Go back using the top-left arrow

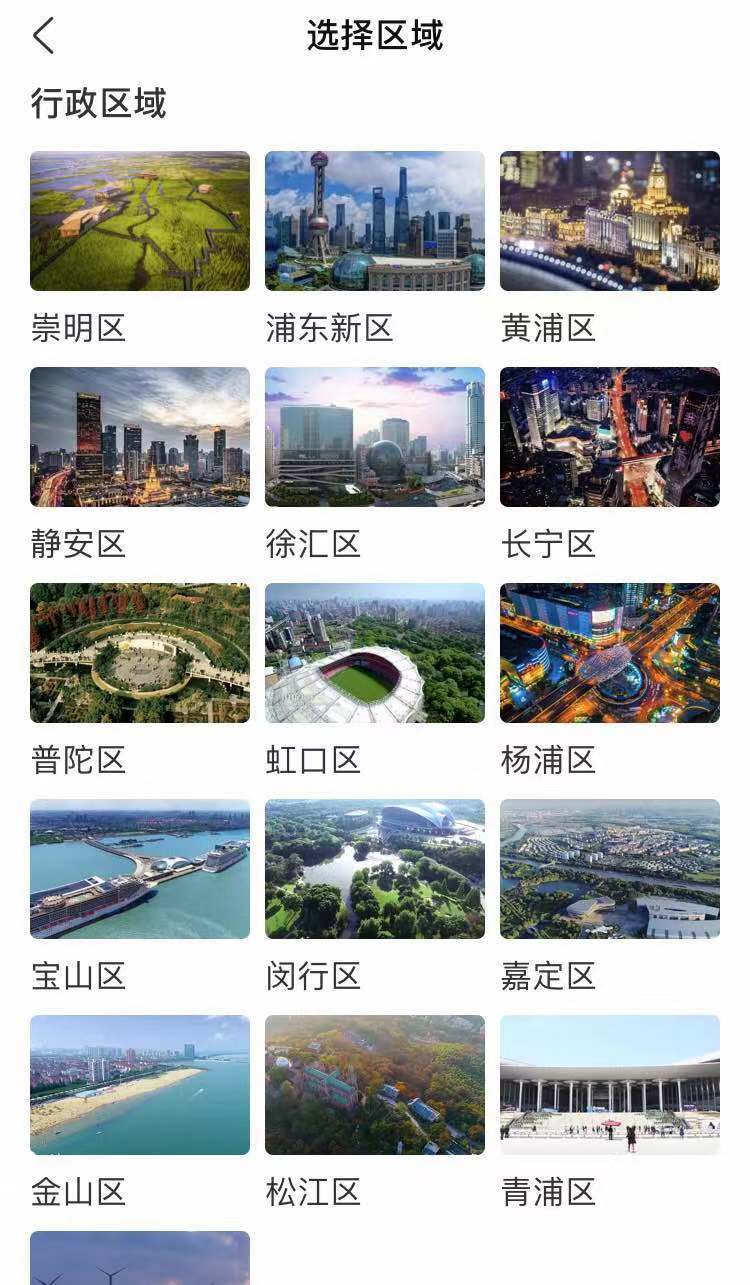coord(43,36)
